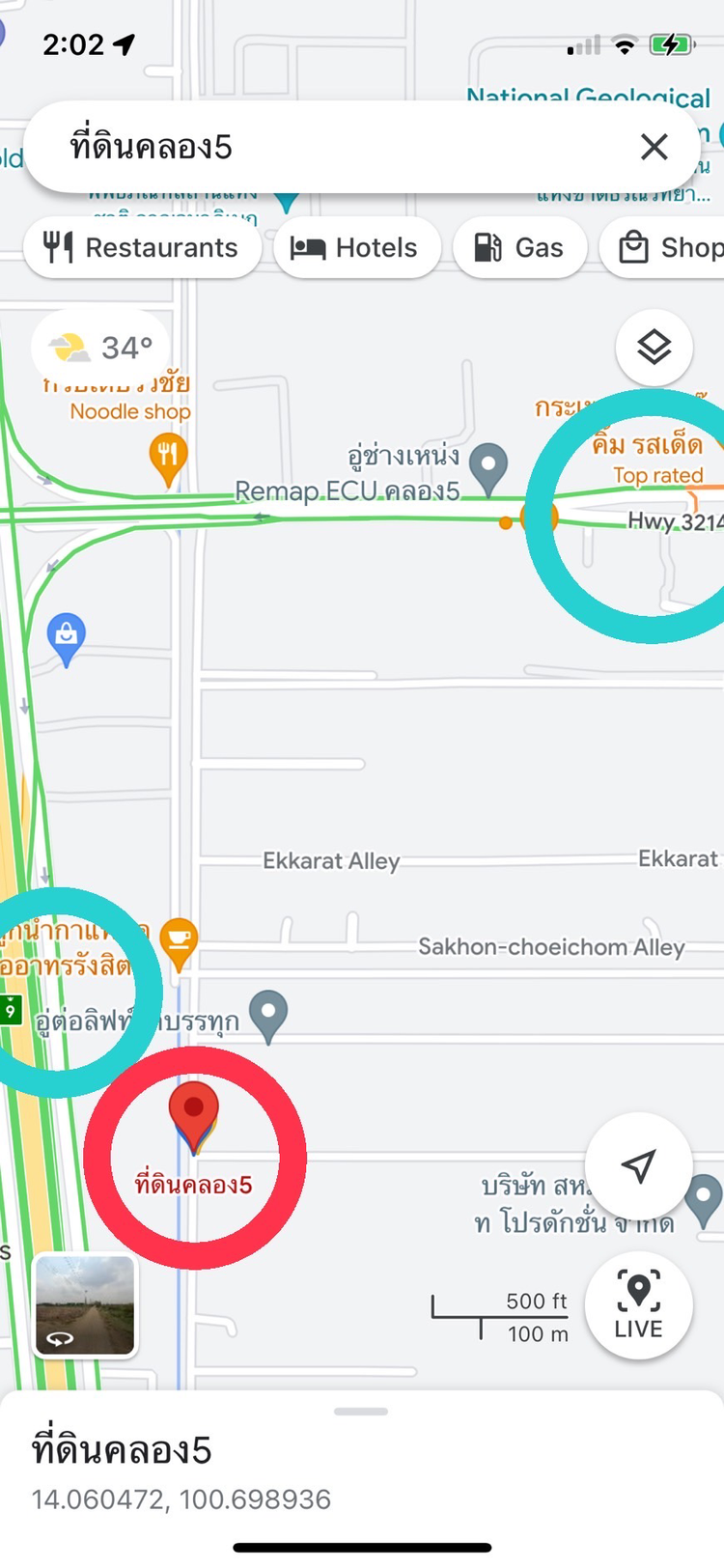The image size is (724, 1568).
Task: Open the อู่ต่อลิฟท์ place pin
Action: click(x=268, y=1013)
